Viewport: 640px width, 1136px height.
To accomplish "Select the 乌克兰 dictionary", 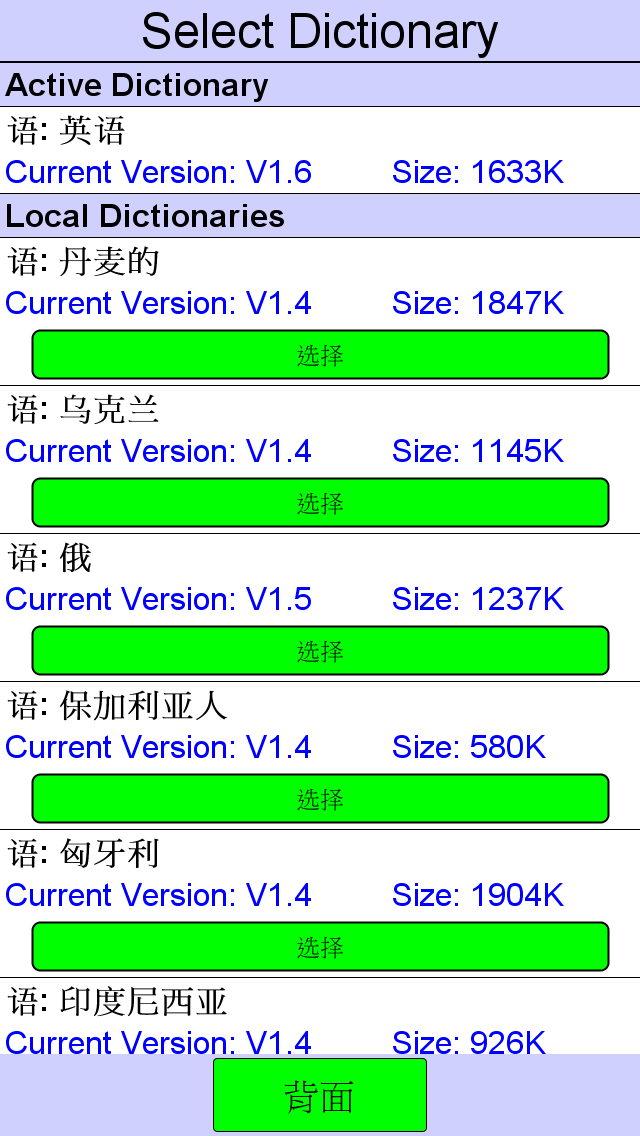I will (x=320, y=502).
